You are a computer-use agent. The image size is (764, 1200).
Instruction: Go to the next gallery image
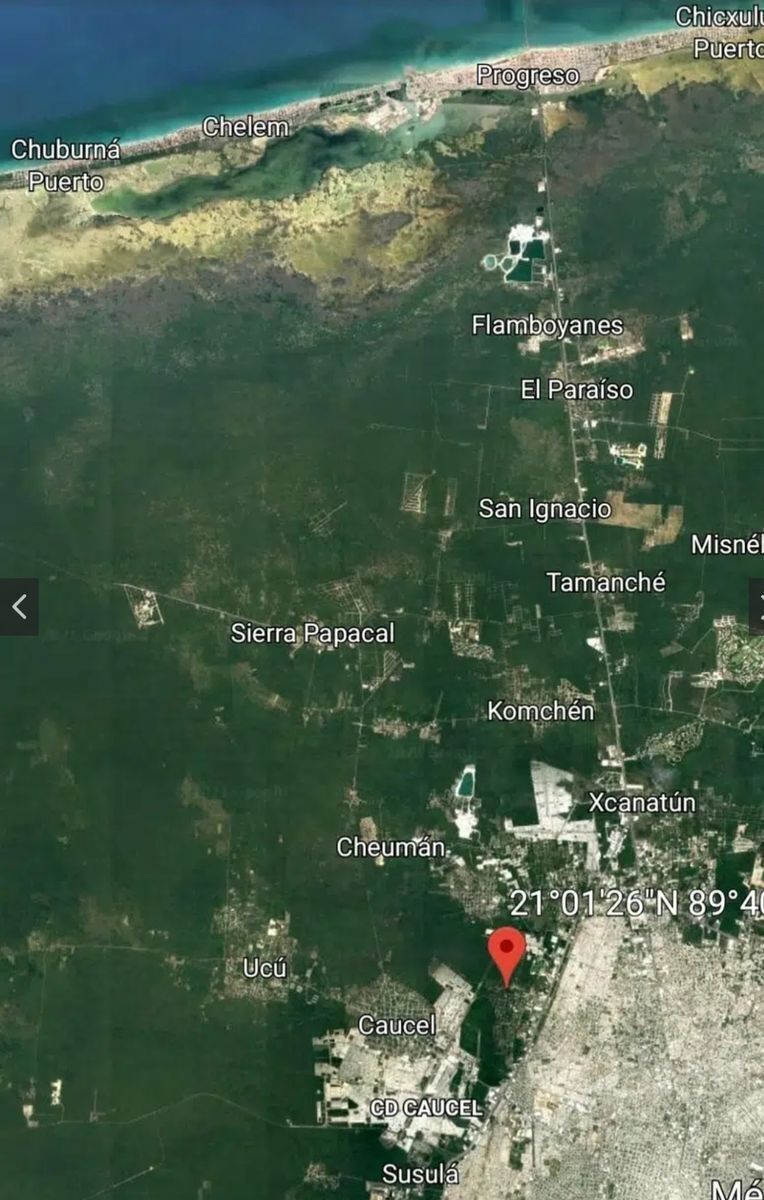(757, 606)
